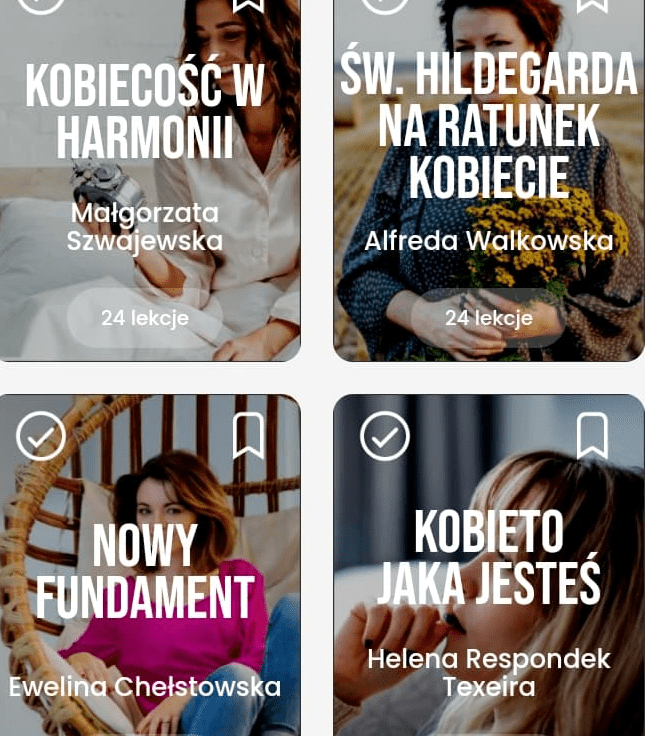Open the Nowy Fundament course card

pos(145,570)
